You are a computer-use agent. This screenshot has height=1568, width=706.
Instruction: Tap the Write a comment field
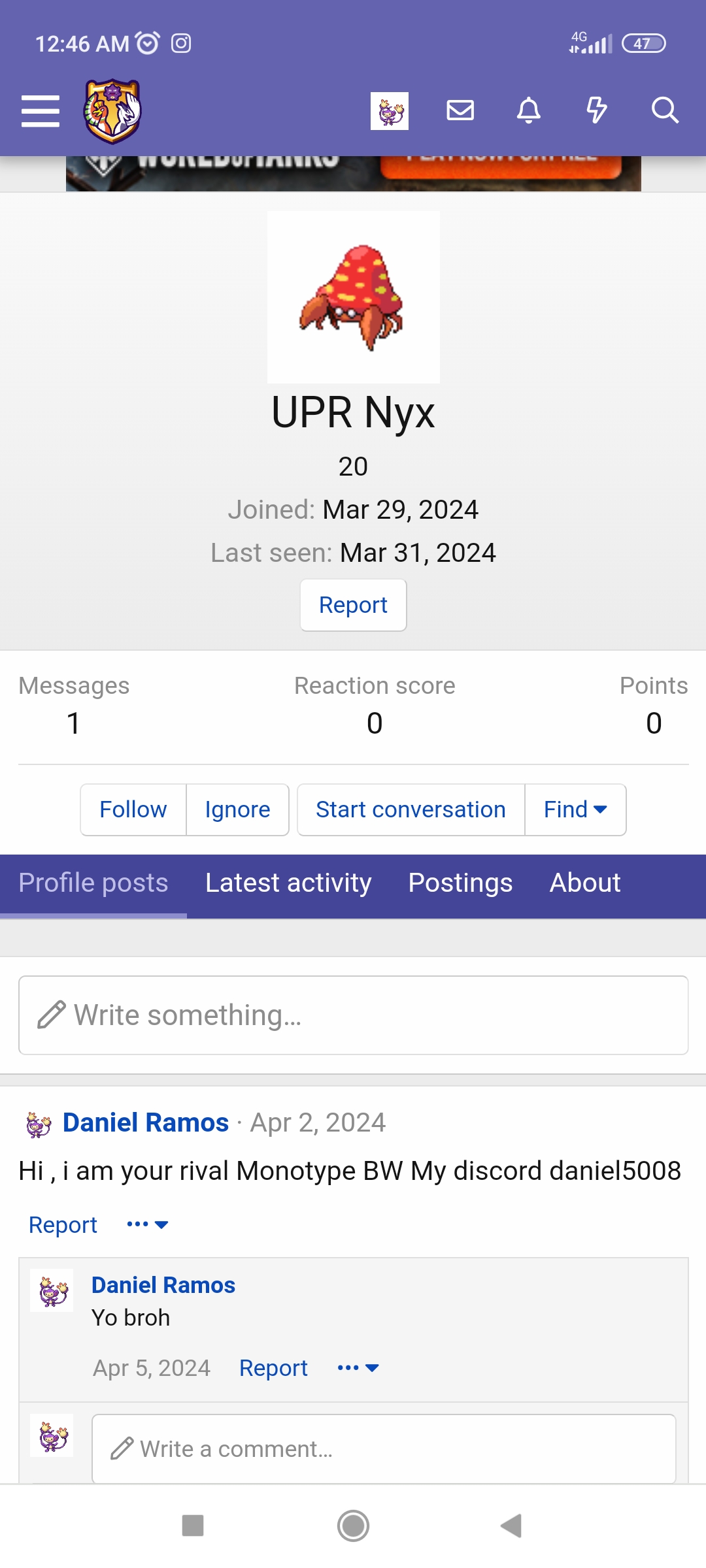(x=384, y=1449)
